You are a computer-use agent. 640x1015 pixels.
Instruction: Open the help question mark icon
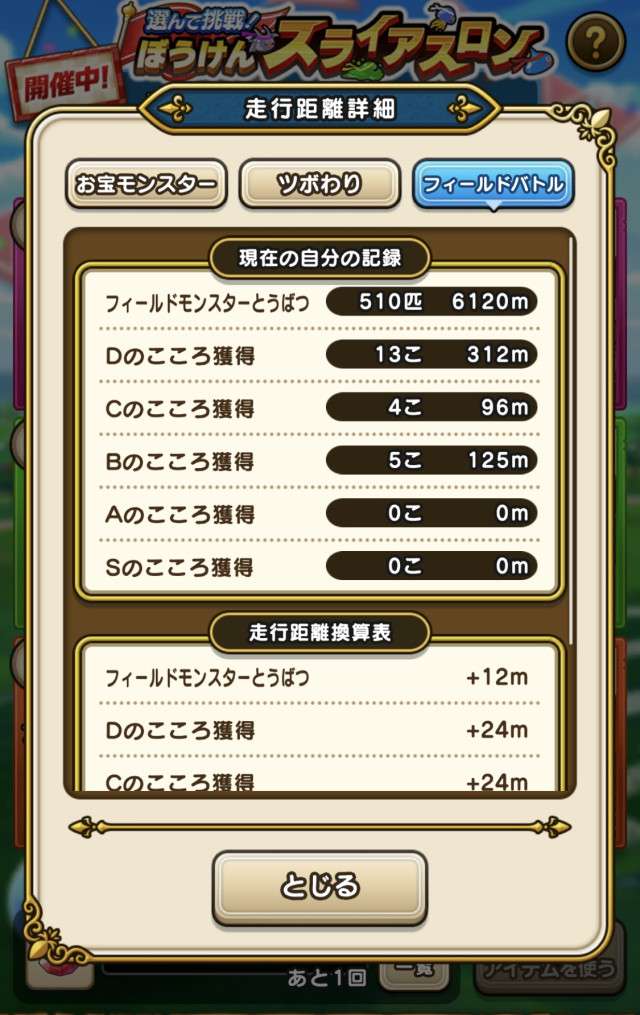[596, 42]
